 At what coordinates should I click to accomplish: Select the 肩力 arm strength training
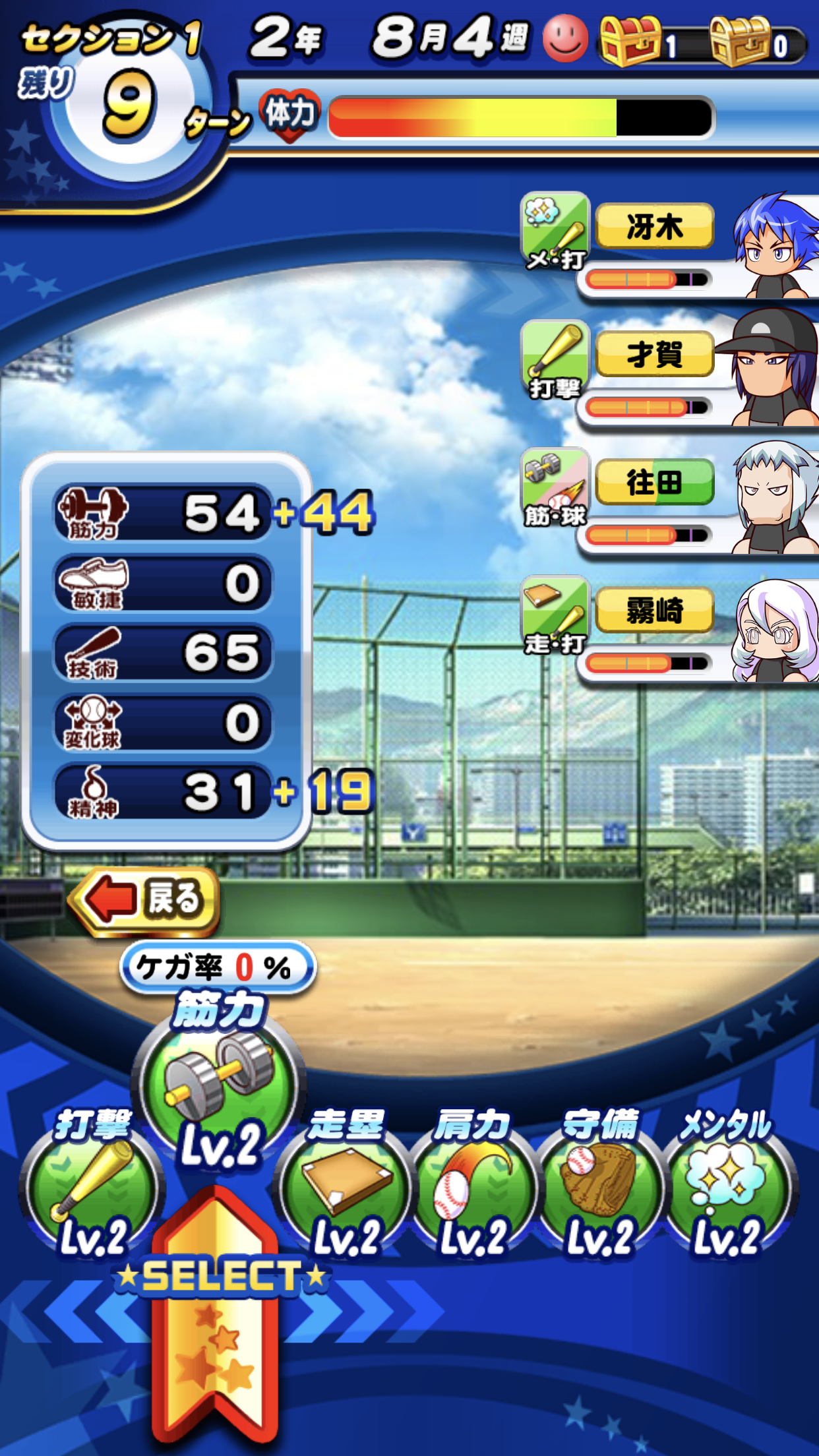pyautogui.click(x=472, y=1184)
